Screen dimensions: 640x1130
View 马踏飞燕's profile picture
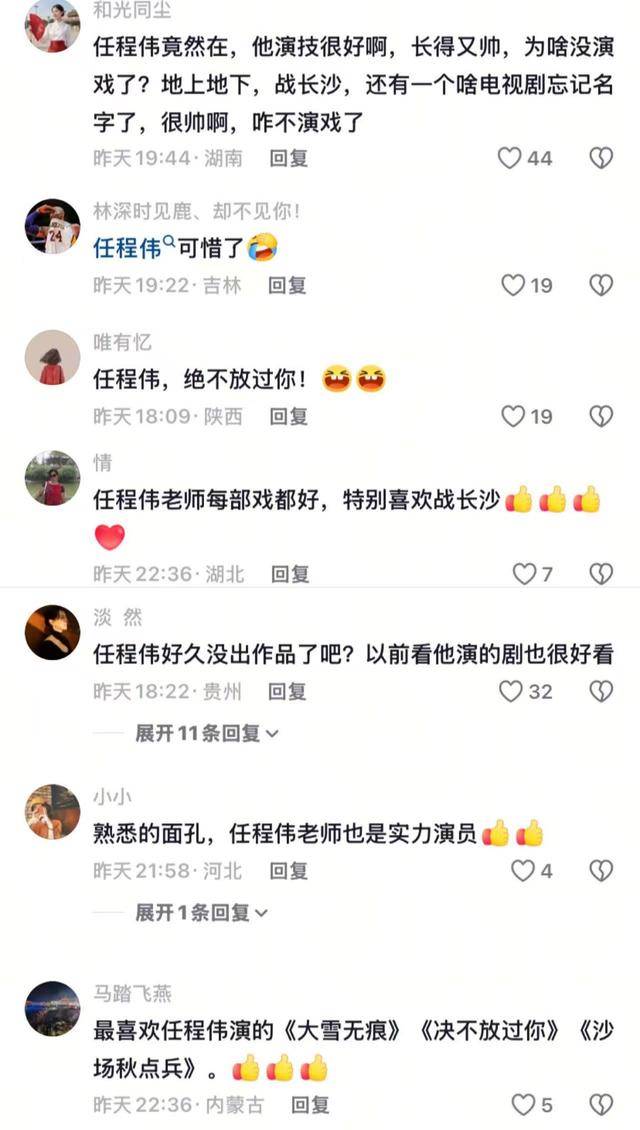52,1009
